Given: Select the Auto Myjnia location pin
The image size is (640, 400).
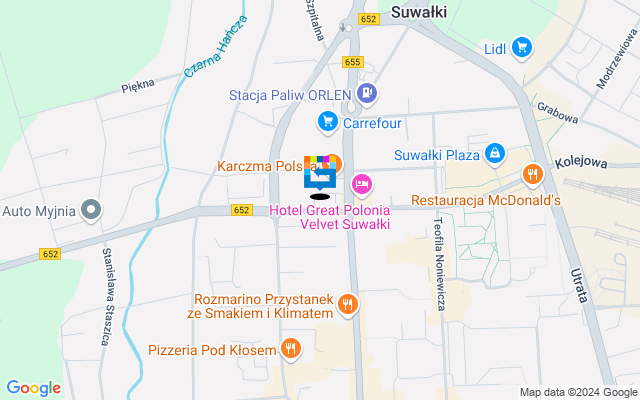Looking at the screenshot, I should pyautogui.click(x=91, y=211).
